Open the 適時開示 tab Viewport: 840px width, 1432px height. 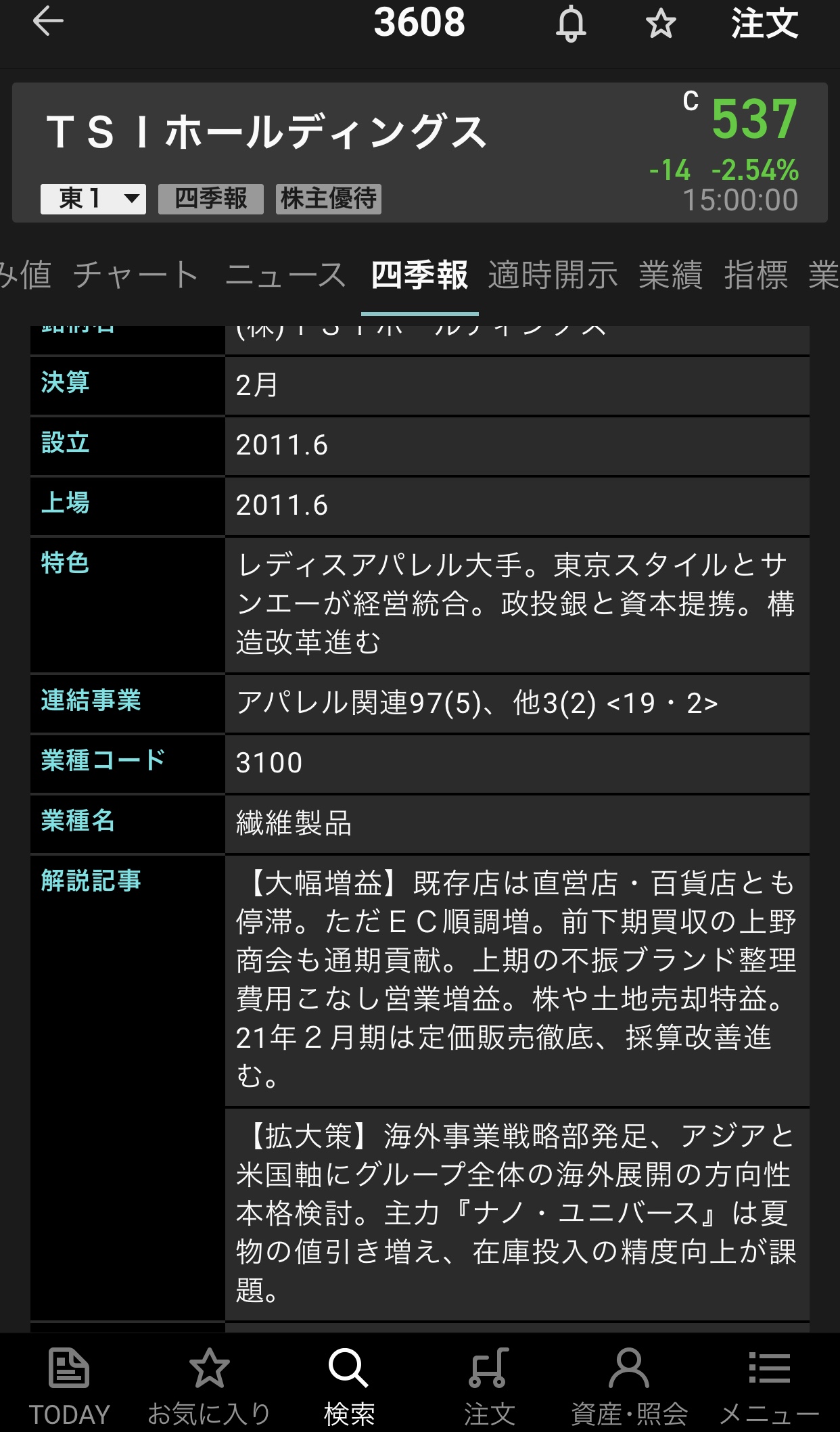pyautogui.click(x=553, y=275)
